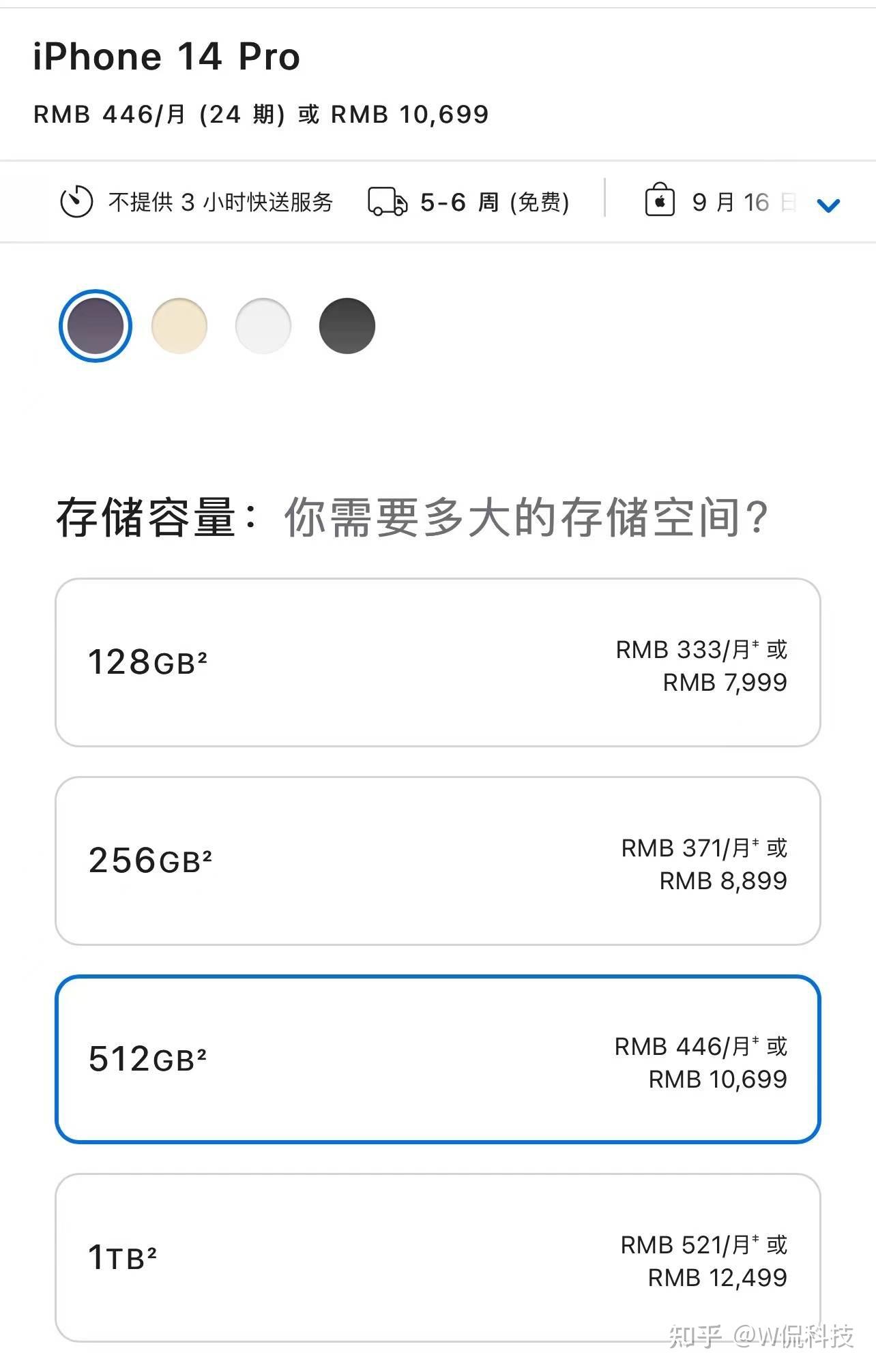Select the Gold color swatch

click(179, 326)
